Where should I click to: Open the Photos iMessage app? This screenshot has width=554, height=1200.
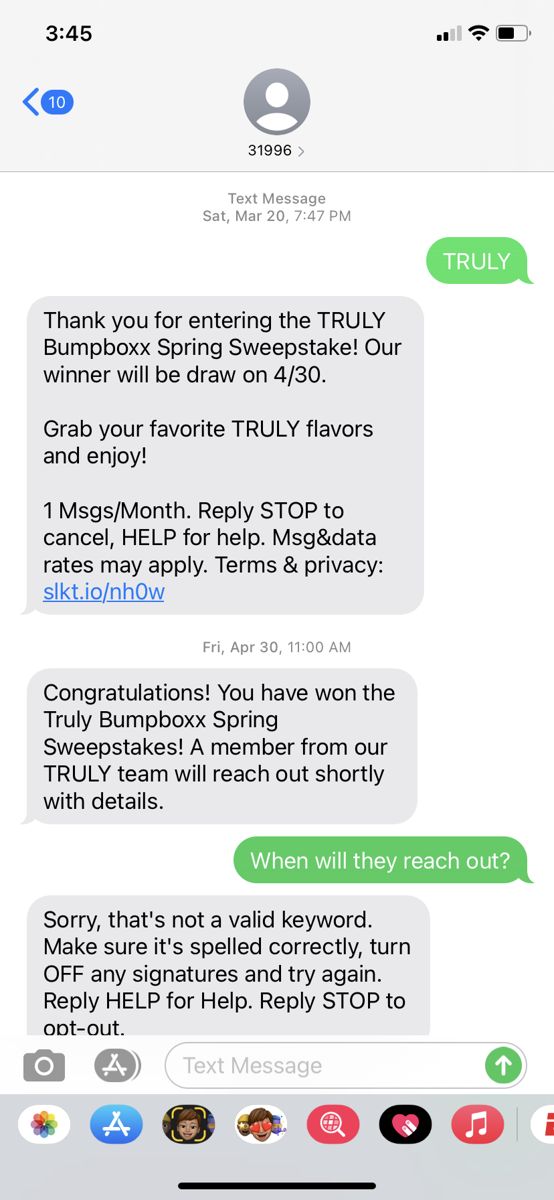click(44, 1125)
